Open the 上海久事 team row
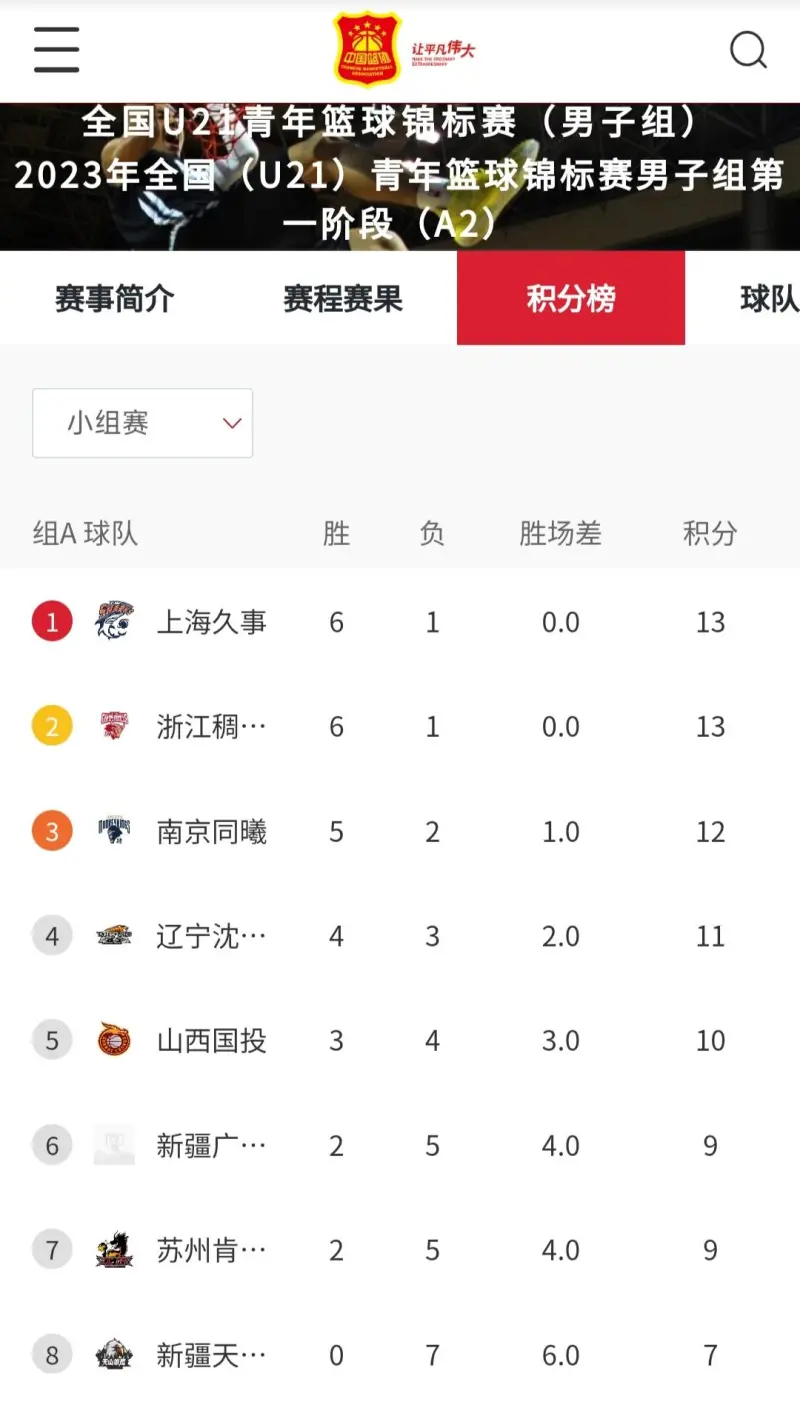 tap(400, 622)
